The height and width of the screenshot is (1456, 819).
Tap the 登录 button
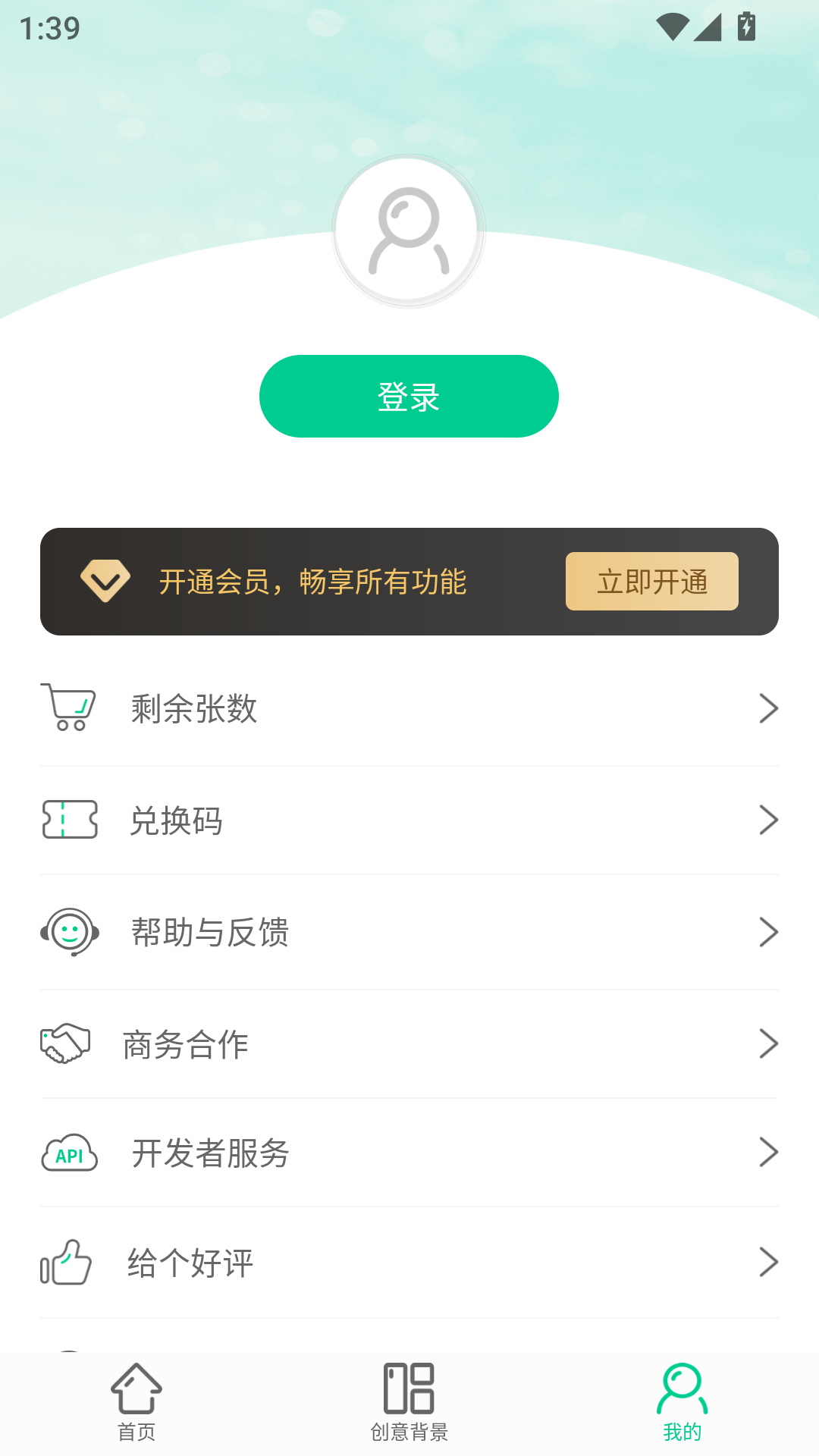pyautogui.click(x=408, y=395)
